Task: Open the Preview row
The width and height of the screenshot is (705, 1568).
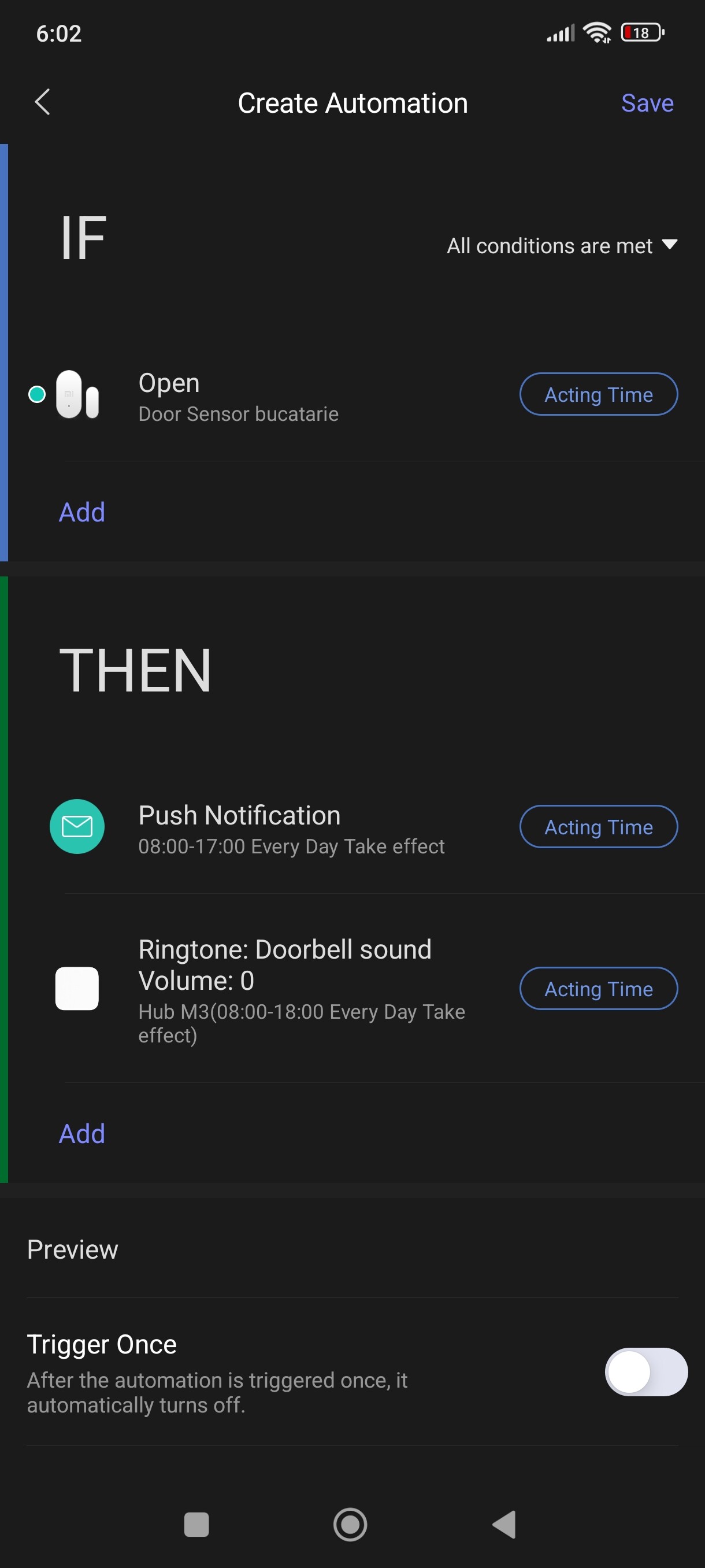Action: point(352,1249)
